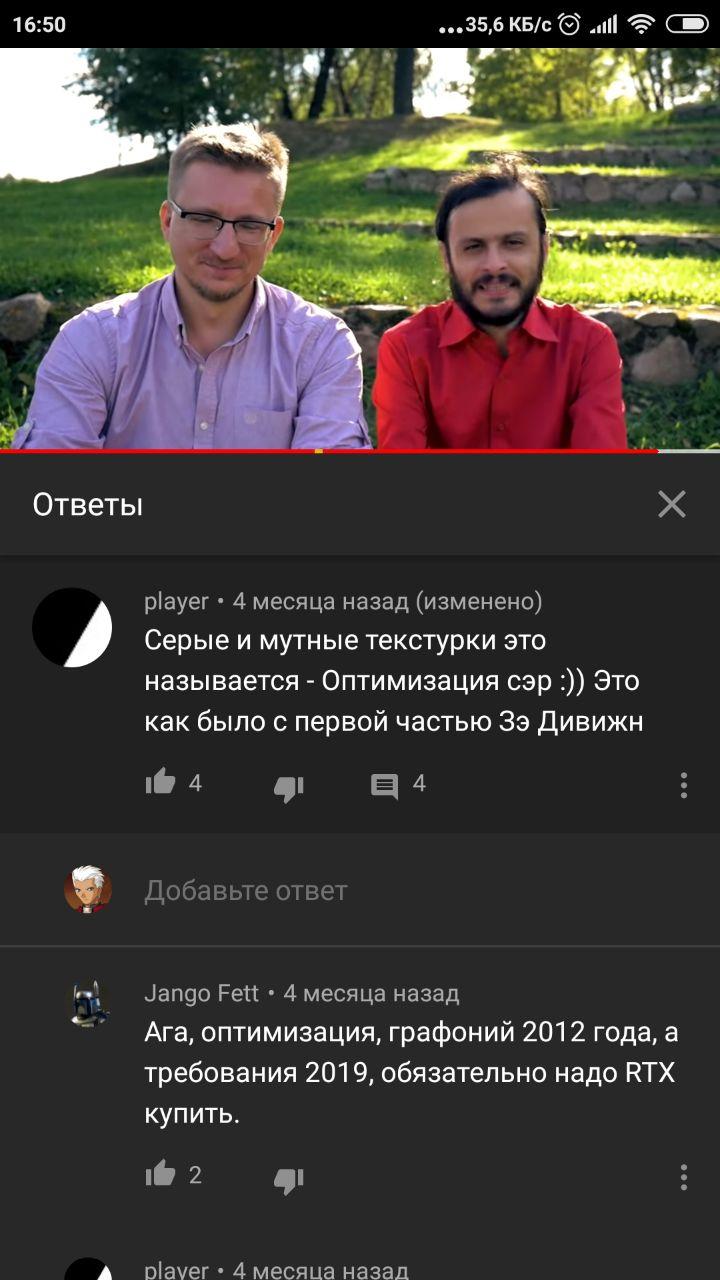720x1280 pixels.
Task: Like player's comment about Оптимизация
Action: point(160,783)
